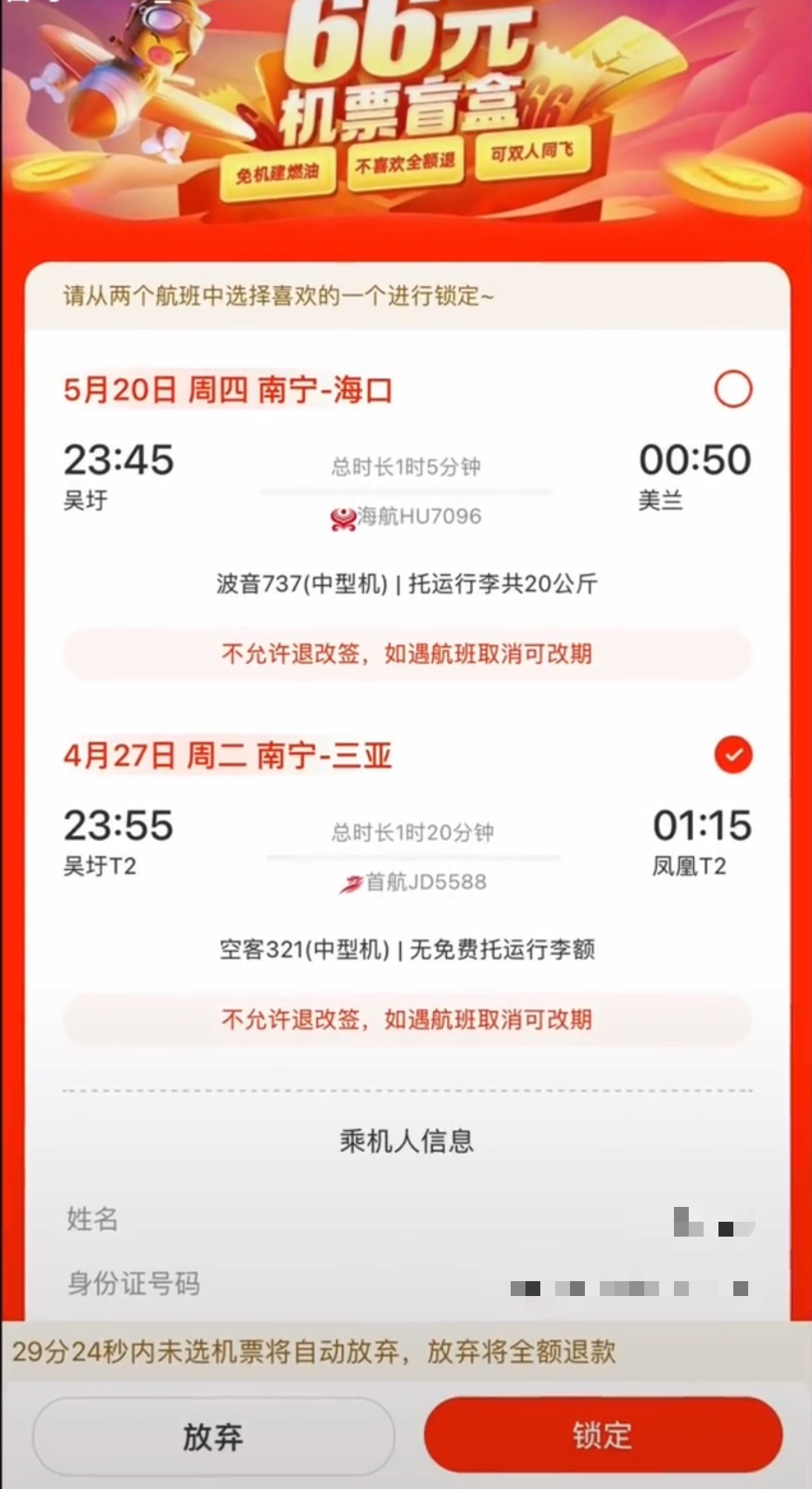812x1489 pixels.
Task: Tap 锁定 to lock the chosen flight
Action: pos(603,1435)
